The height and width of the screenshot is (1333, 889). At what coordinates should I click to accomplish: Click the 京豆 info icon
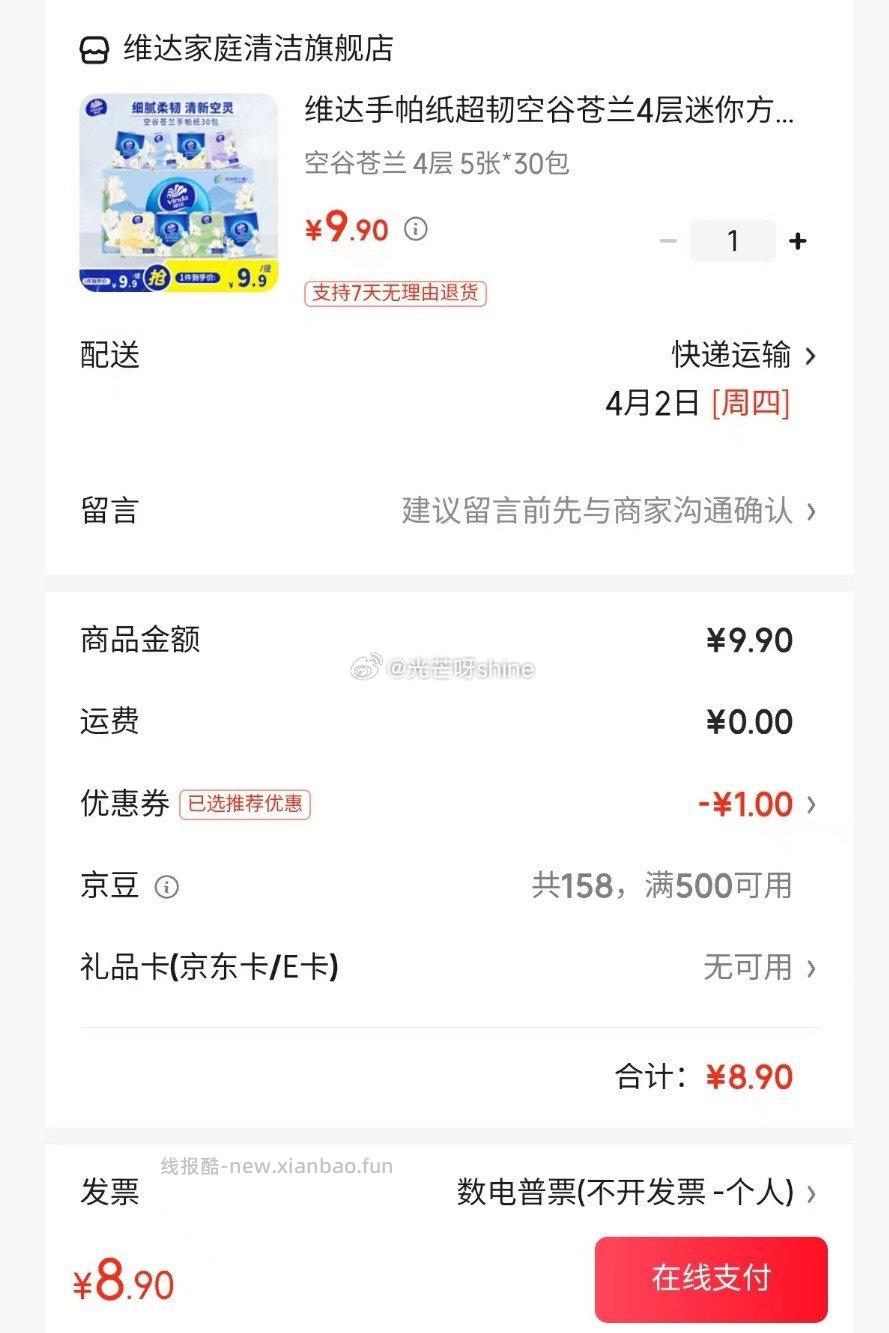168,886
